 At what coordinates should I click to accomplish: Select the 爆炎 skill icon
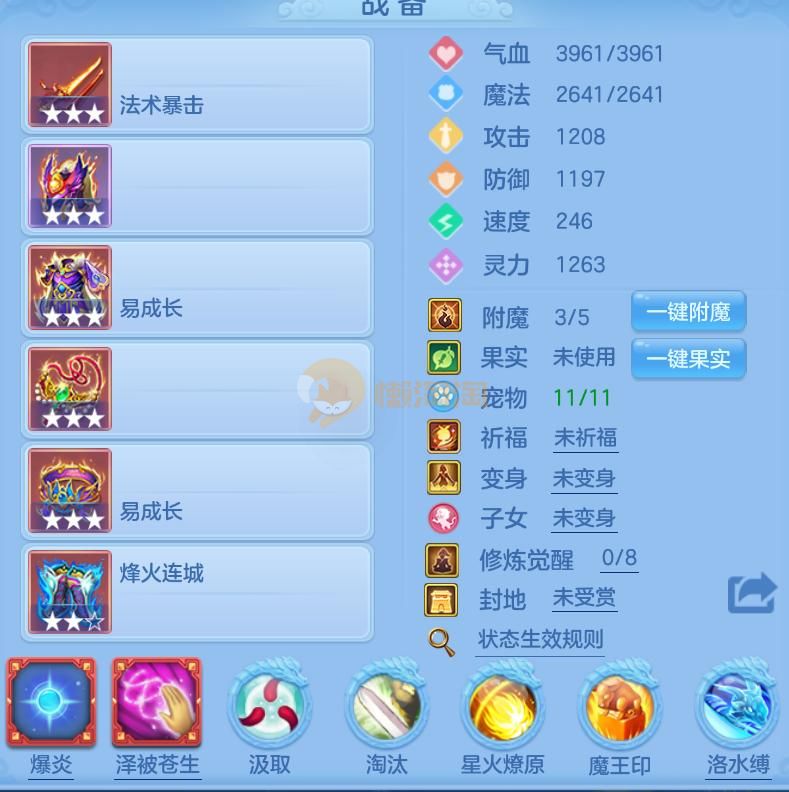pos(50,705)
